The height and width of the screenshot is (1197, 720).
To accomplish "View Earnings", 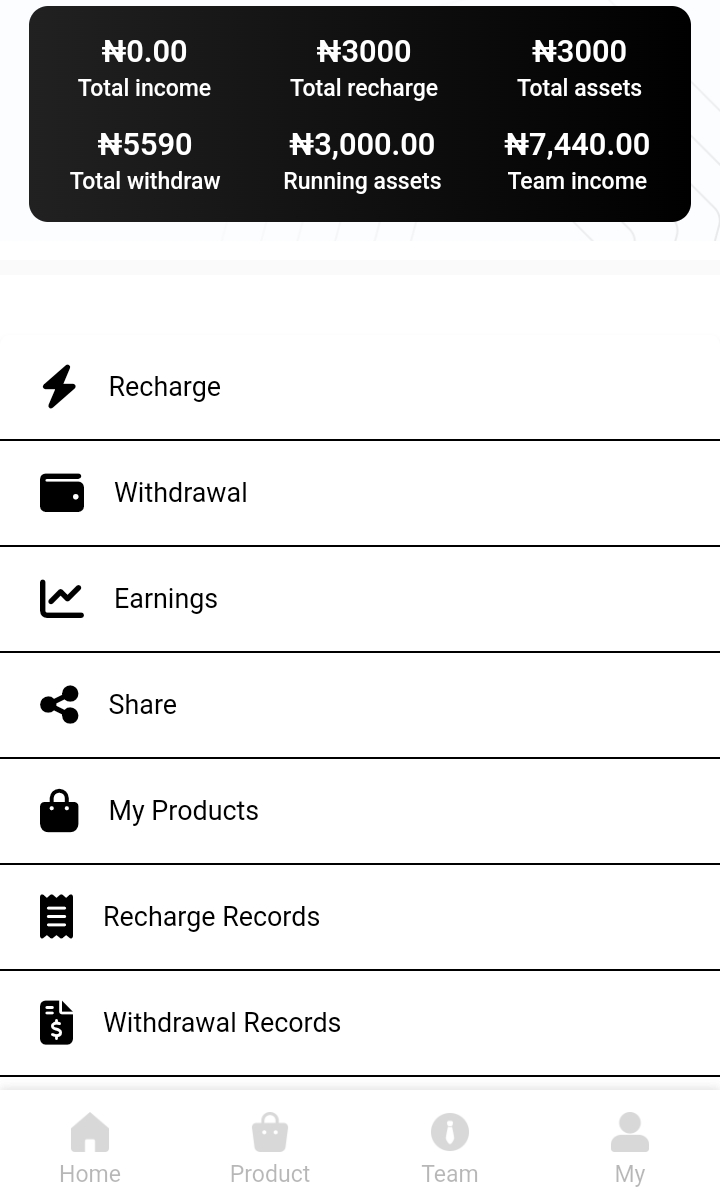I will (x=360, y=599).
